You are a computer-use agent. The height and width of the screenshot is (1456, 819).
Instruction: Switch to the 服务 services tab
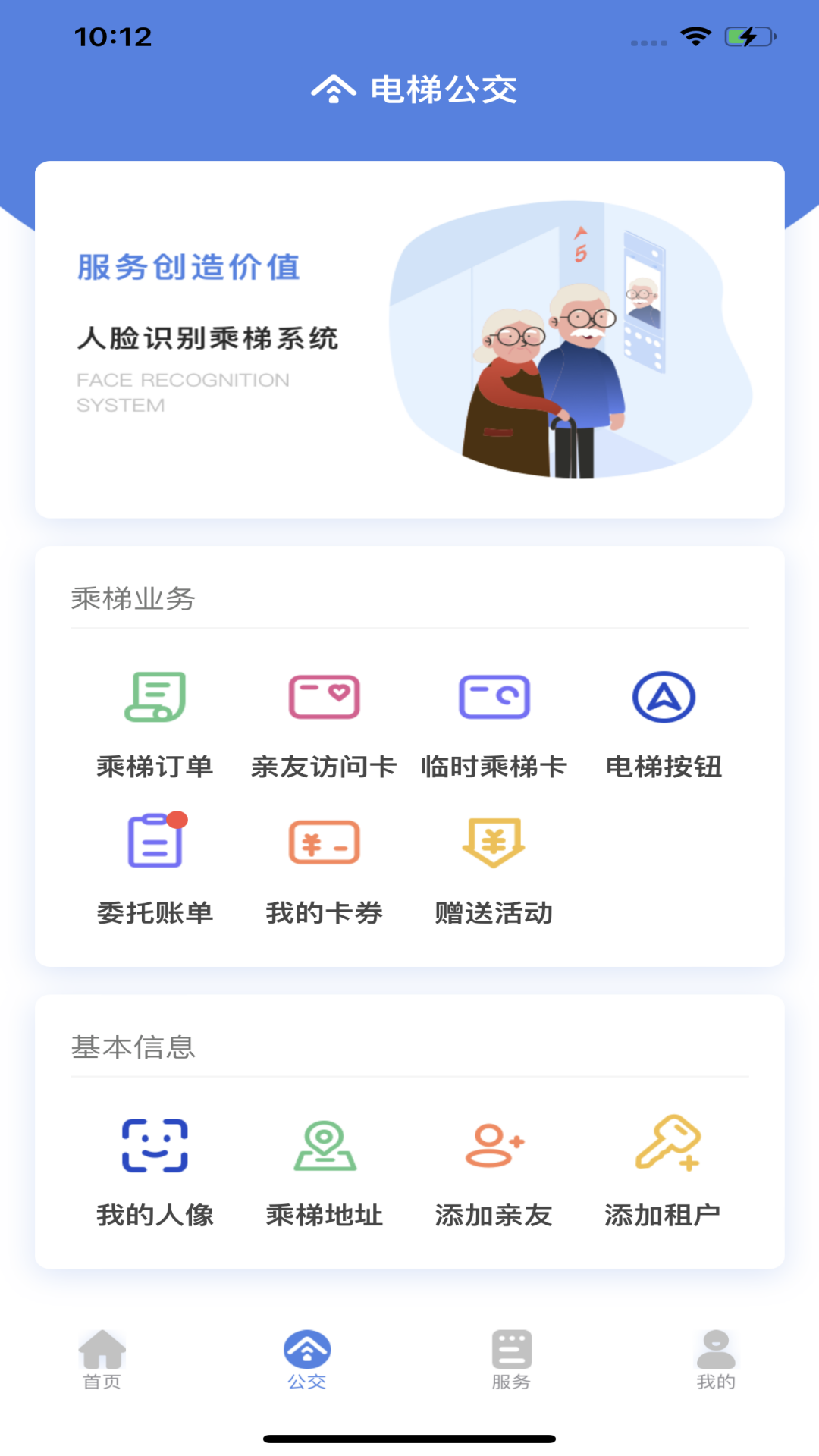(511, 1359)
